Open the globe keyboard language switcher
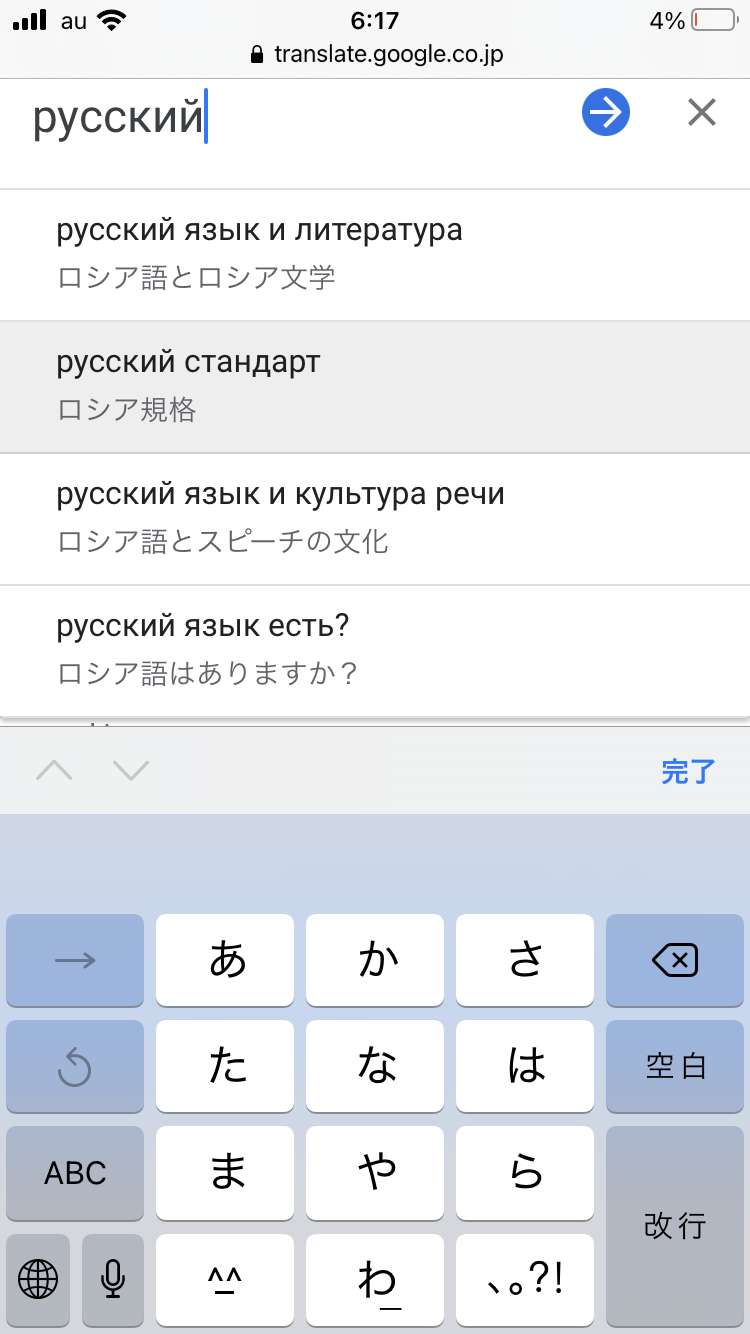 pyautogui.click(x=38, y=1277)
